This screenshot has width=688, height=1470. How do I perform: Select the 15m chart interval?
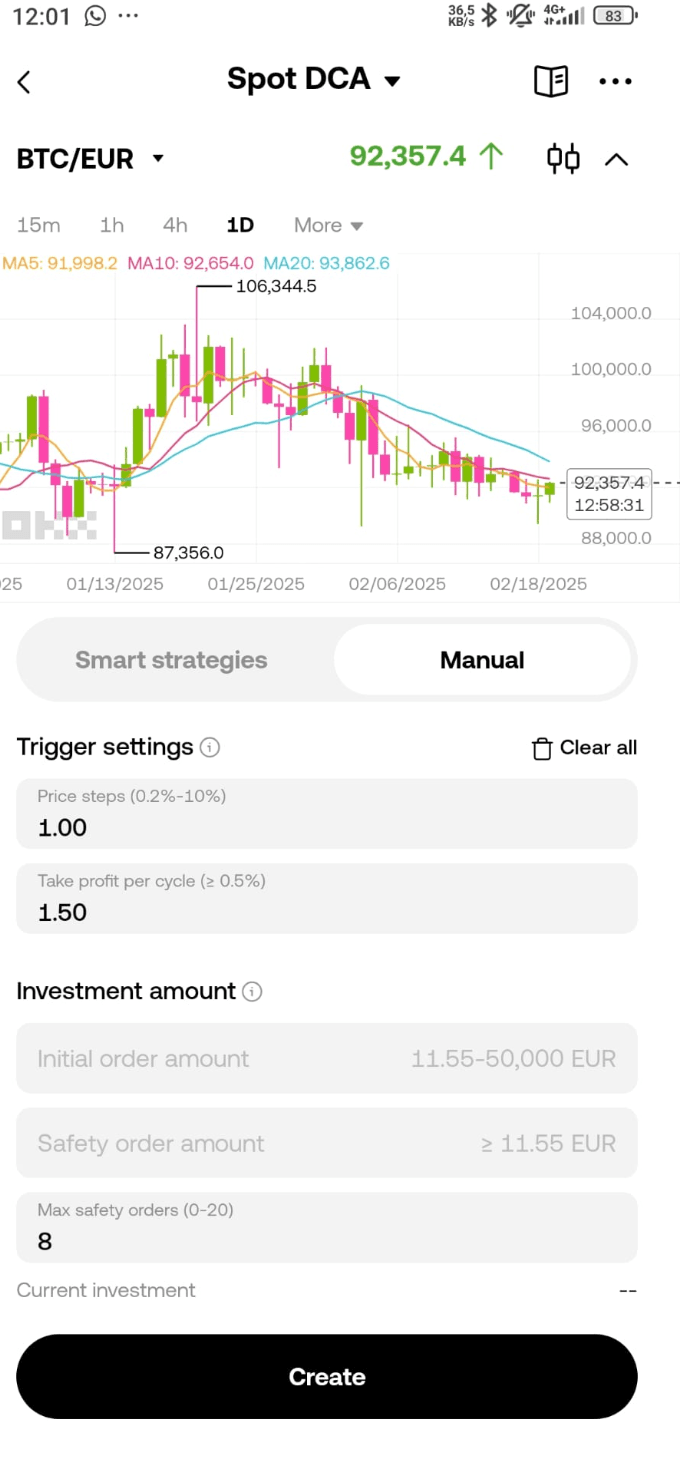tap(38, 225)
